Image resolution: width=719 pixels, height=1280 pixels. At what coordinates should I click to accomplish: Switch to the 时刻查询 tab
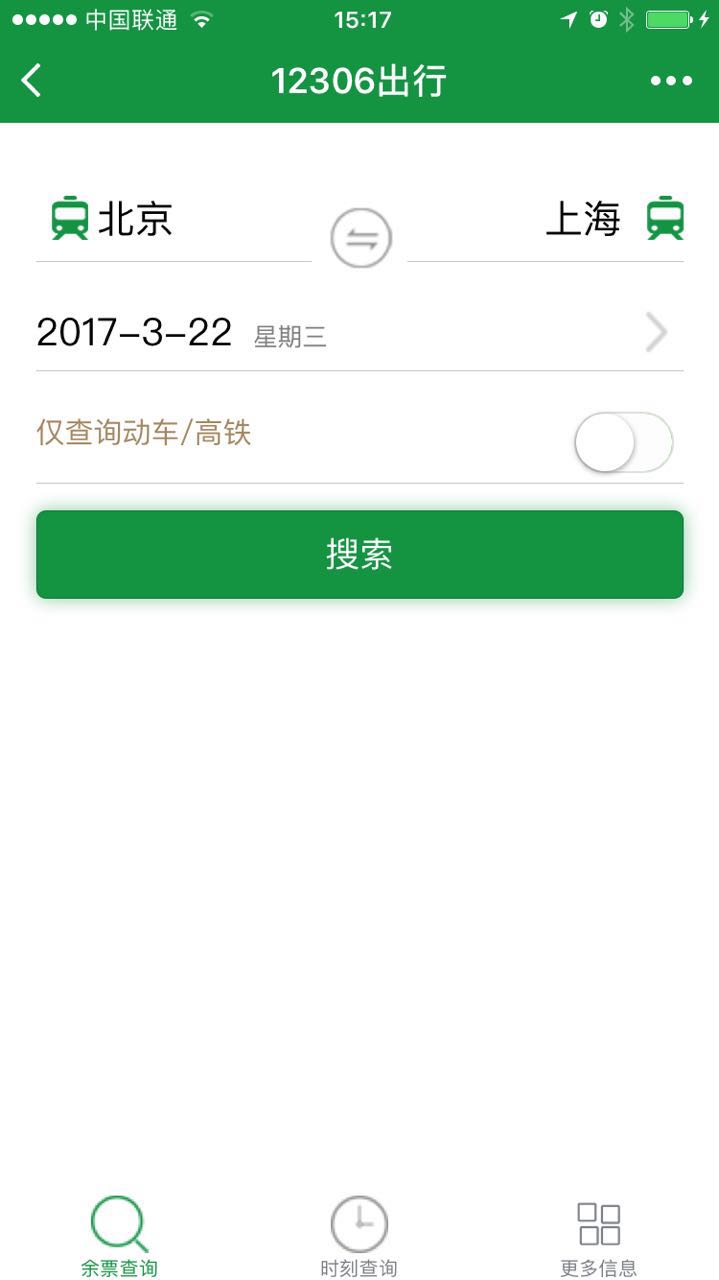[359, 1236]
